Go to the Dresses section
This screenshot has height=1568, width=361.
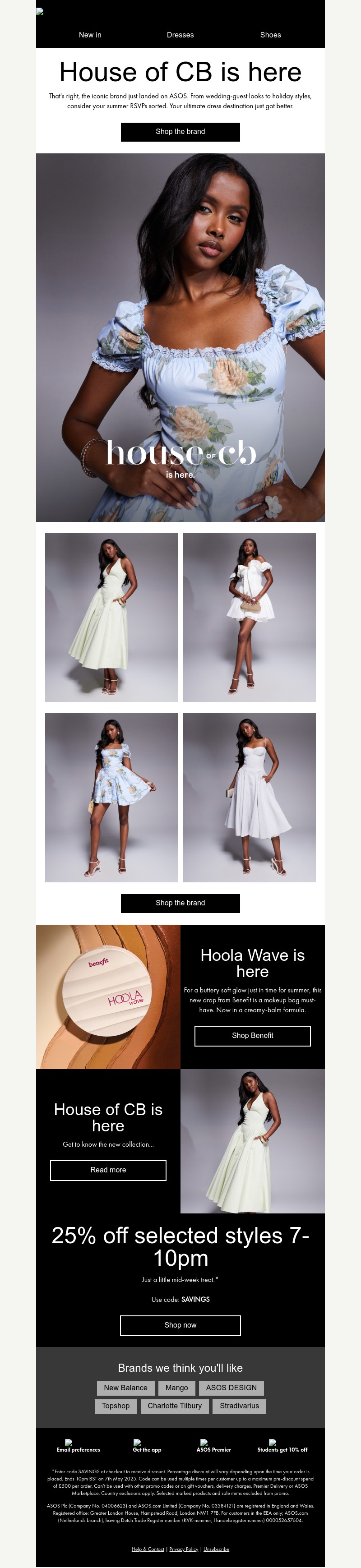point(180,35)
